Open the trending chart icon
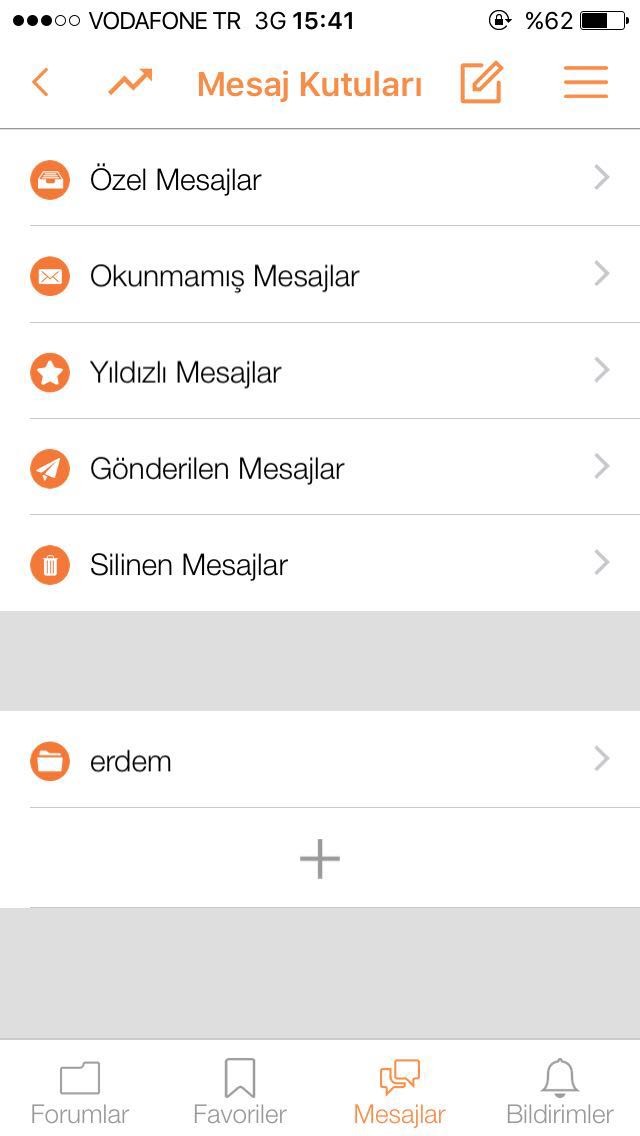 pos(130,82)
